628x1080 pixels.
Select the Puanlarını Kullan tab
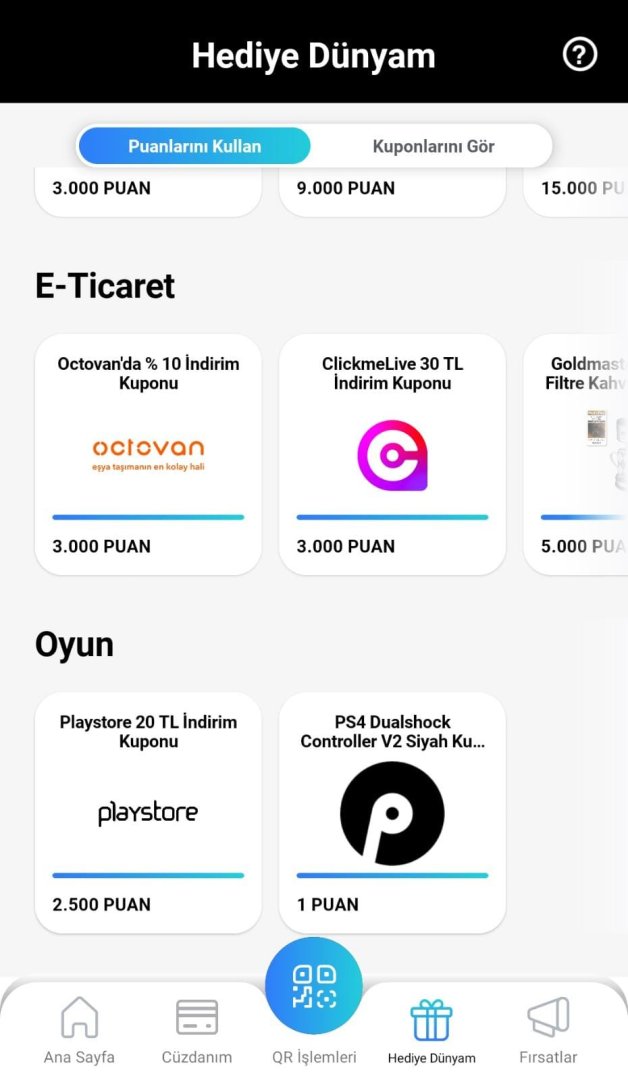(195, 147)
